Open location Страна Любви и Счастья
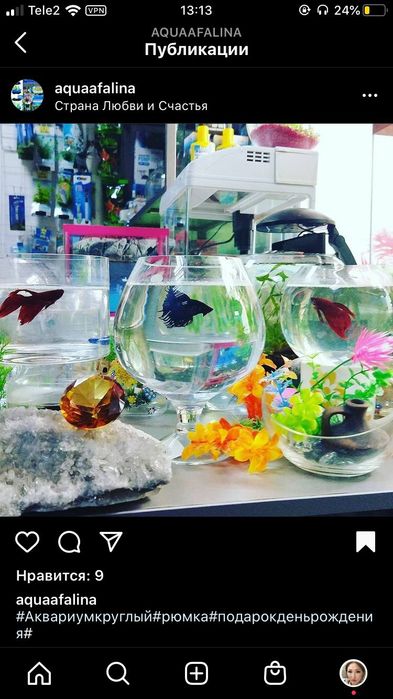393x699 pixels. 131,106
